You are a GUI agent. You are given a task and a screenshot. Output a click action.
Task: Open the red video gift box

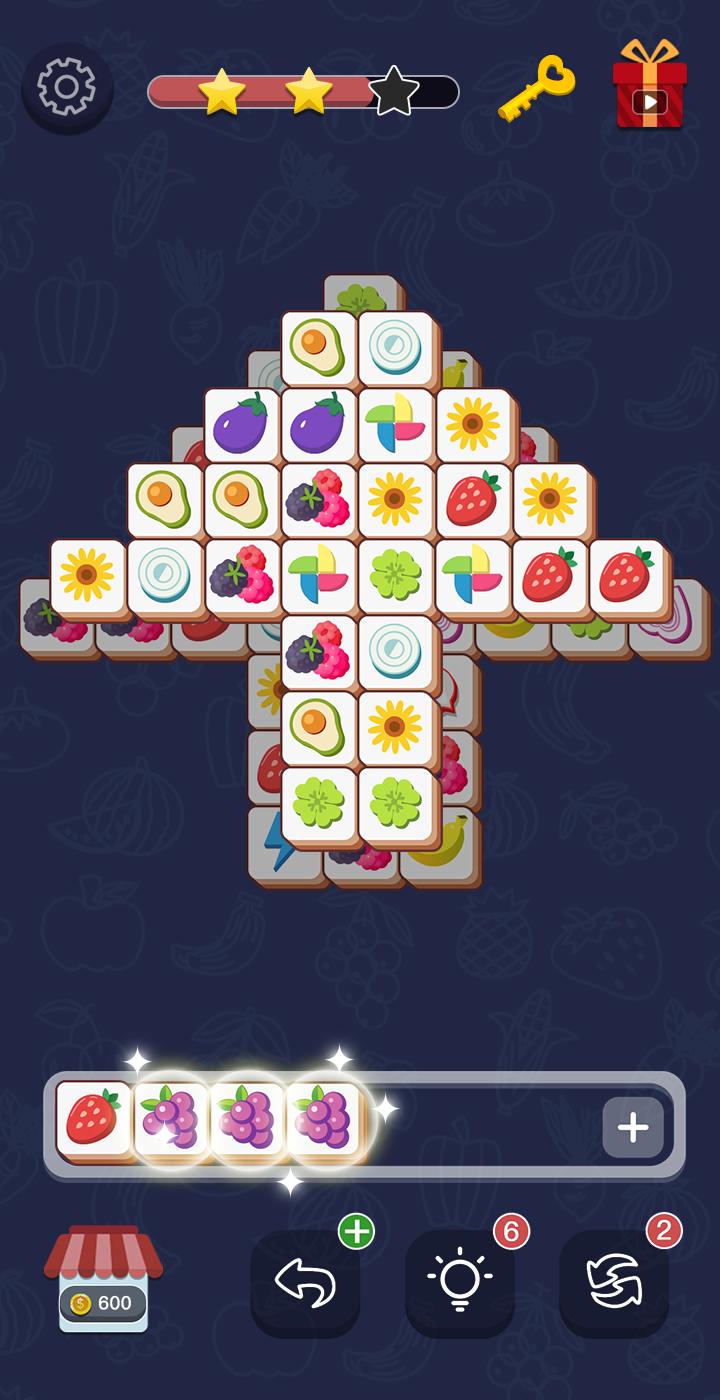coord(650,84)
